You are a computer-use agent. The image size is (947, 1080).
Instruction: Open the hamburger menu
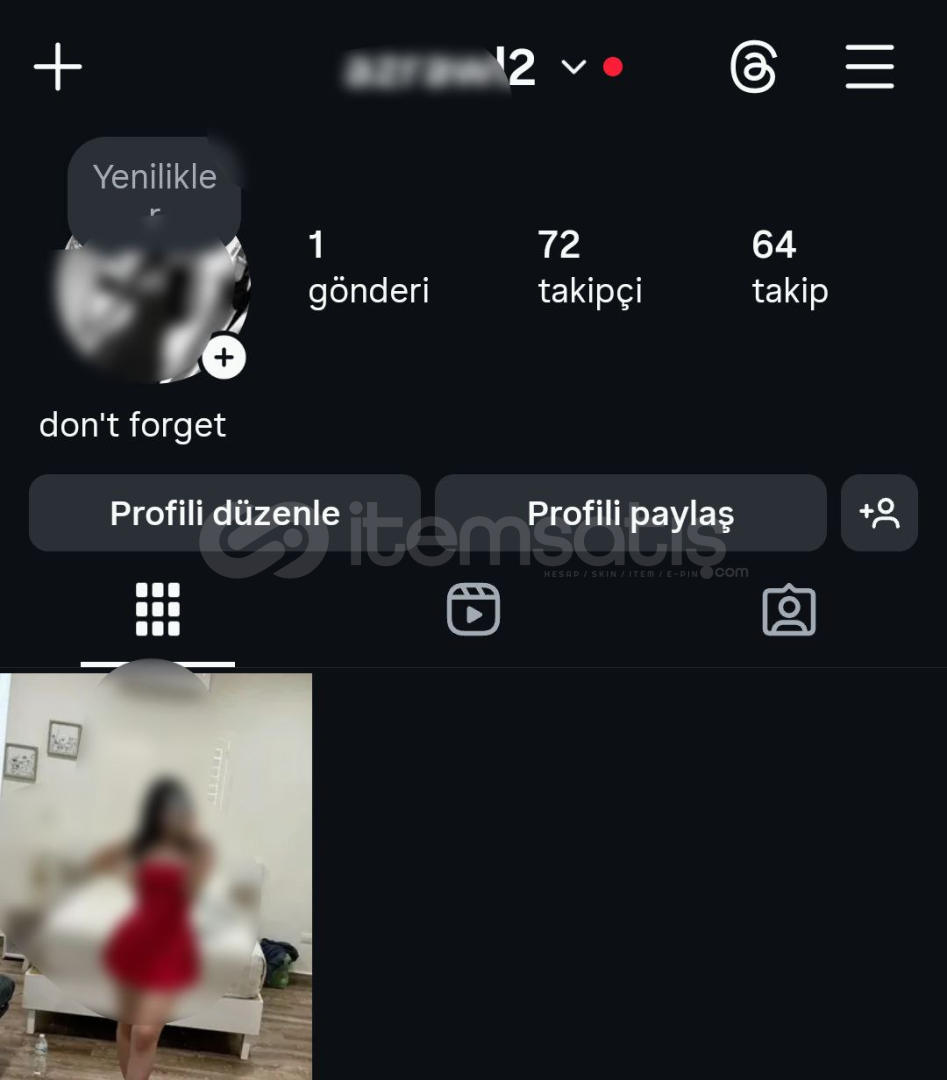click(x=869, y=67)
